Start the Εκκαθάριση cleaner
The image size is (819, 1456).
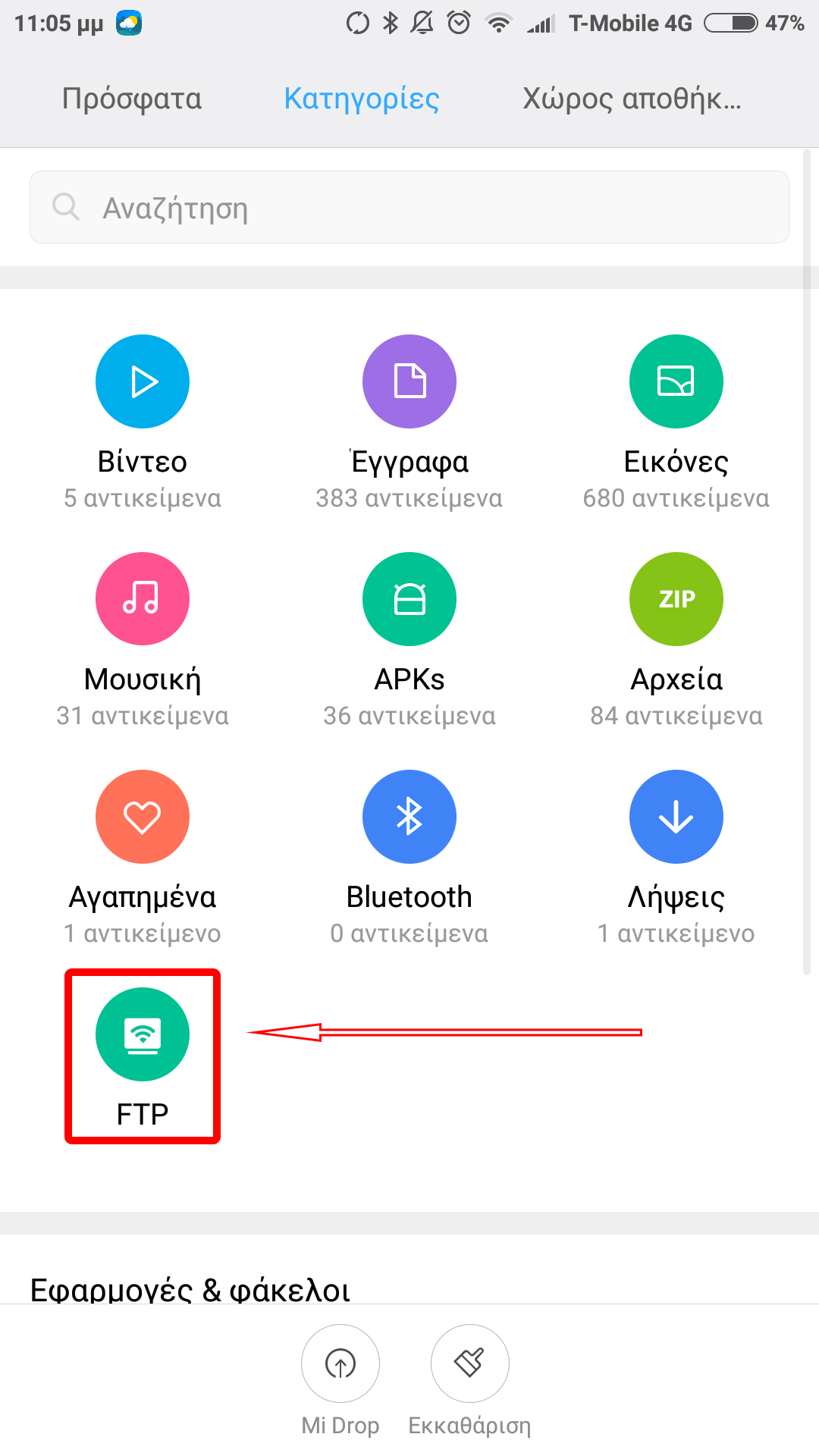pos(469,1363)
